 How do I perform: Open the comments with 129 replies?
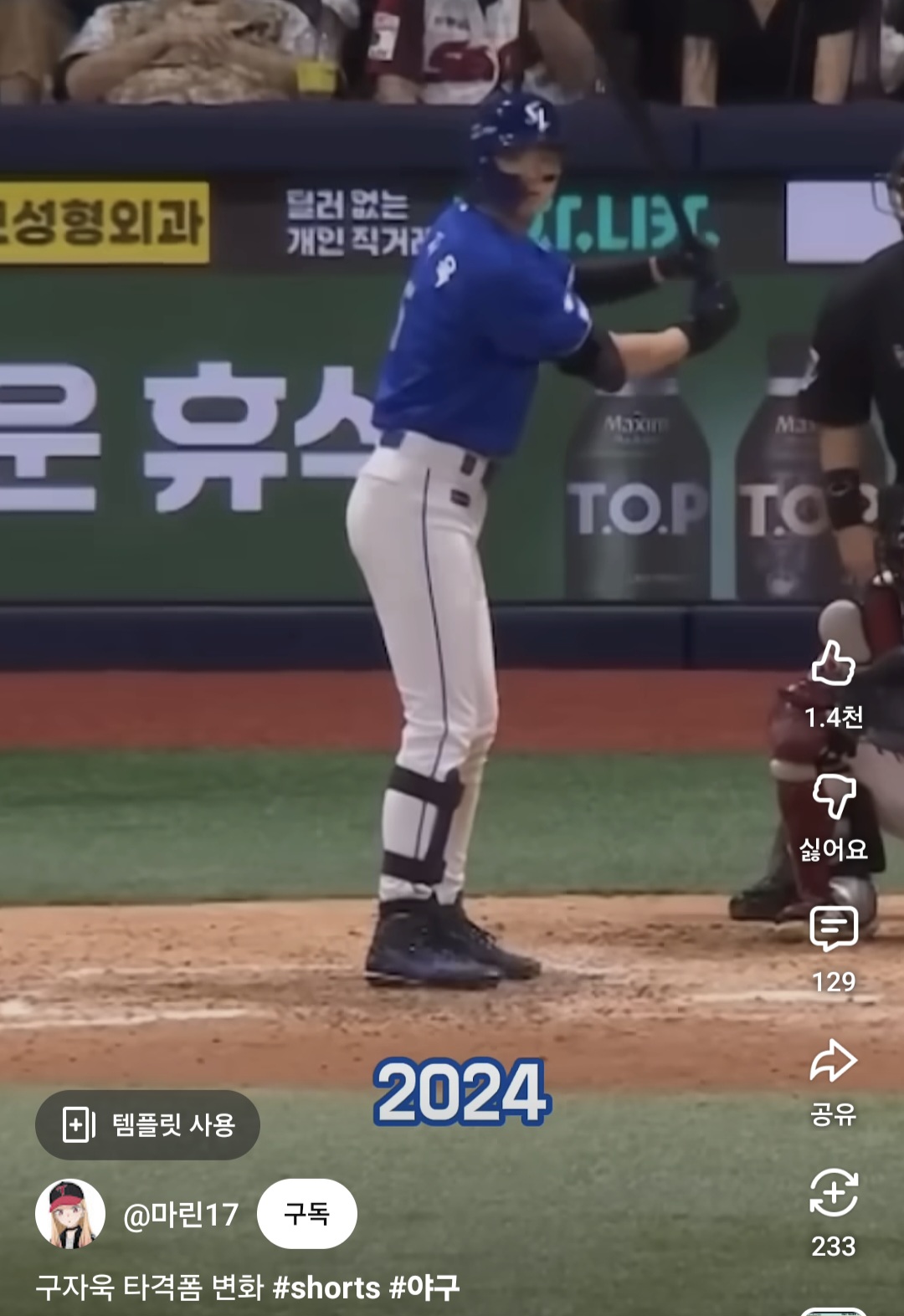834,929
